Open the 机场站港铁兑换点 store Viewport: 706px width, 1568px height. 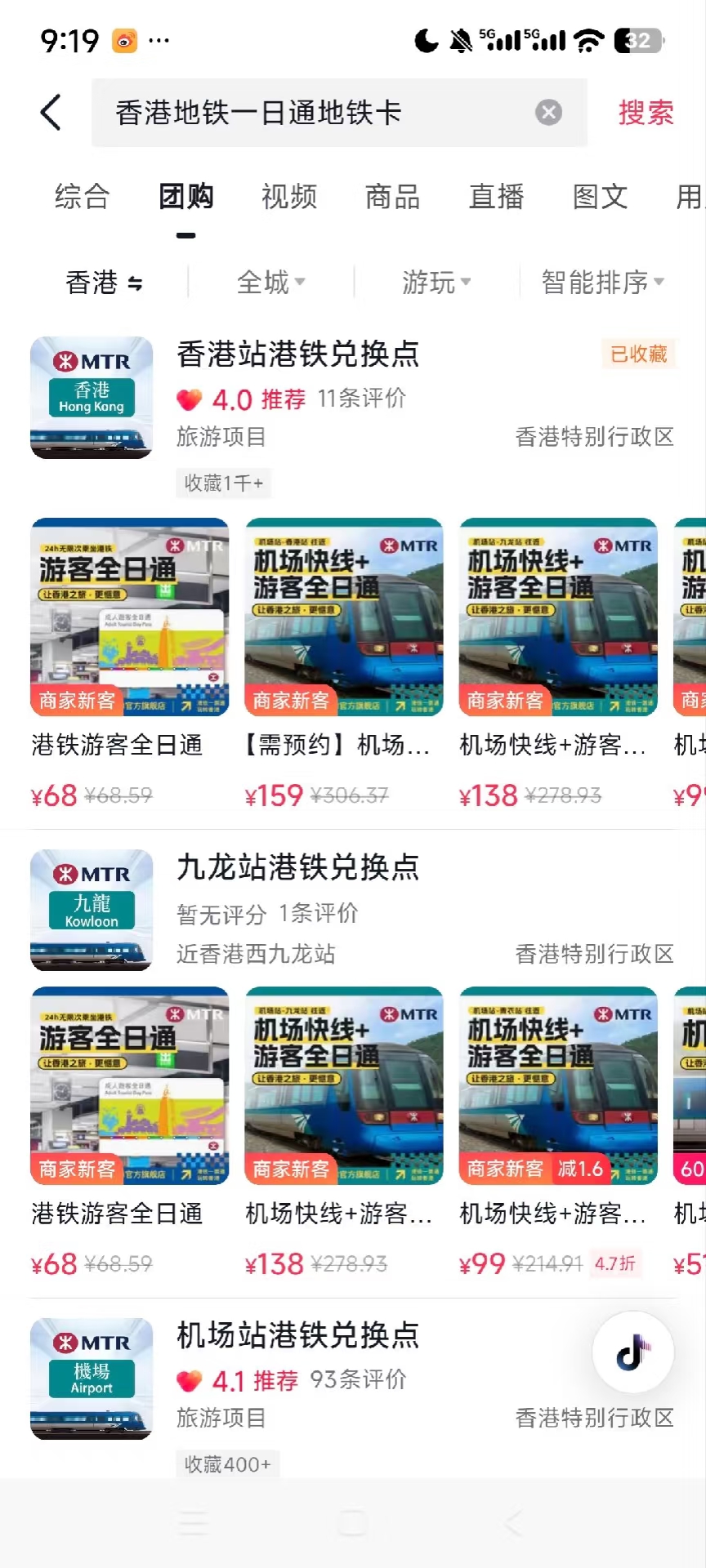[297, 1336]
